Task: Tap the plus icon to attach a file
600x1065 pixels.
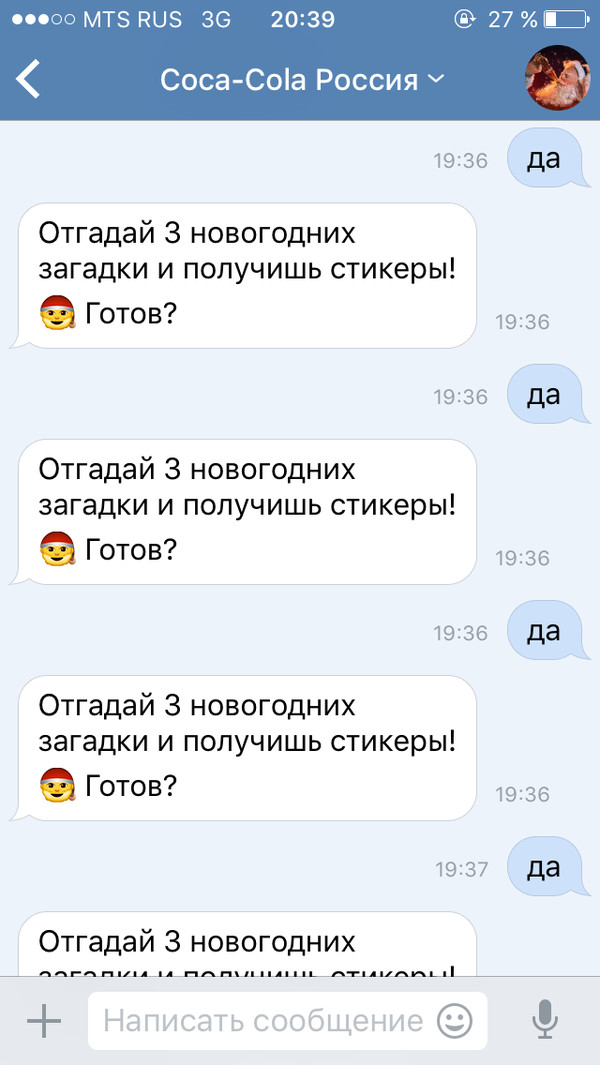Action: pyautogui.click(x=44, y=1020)
